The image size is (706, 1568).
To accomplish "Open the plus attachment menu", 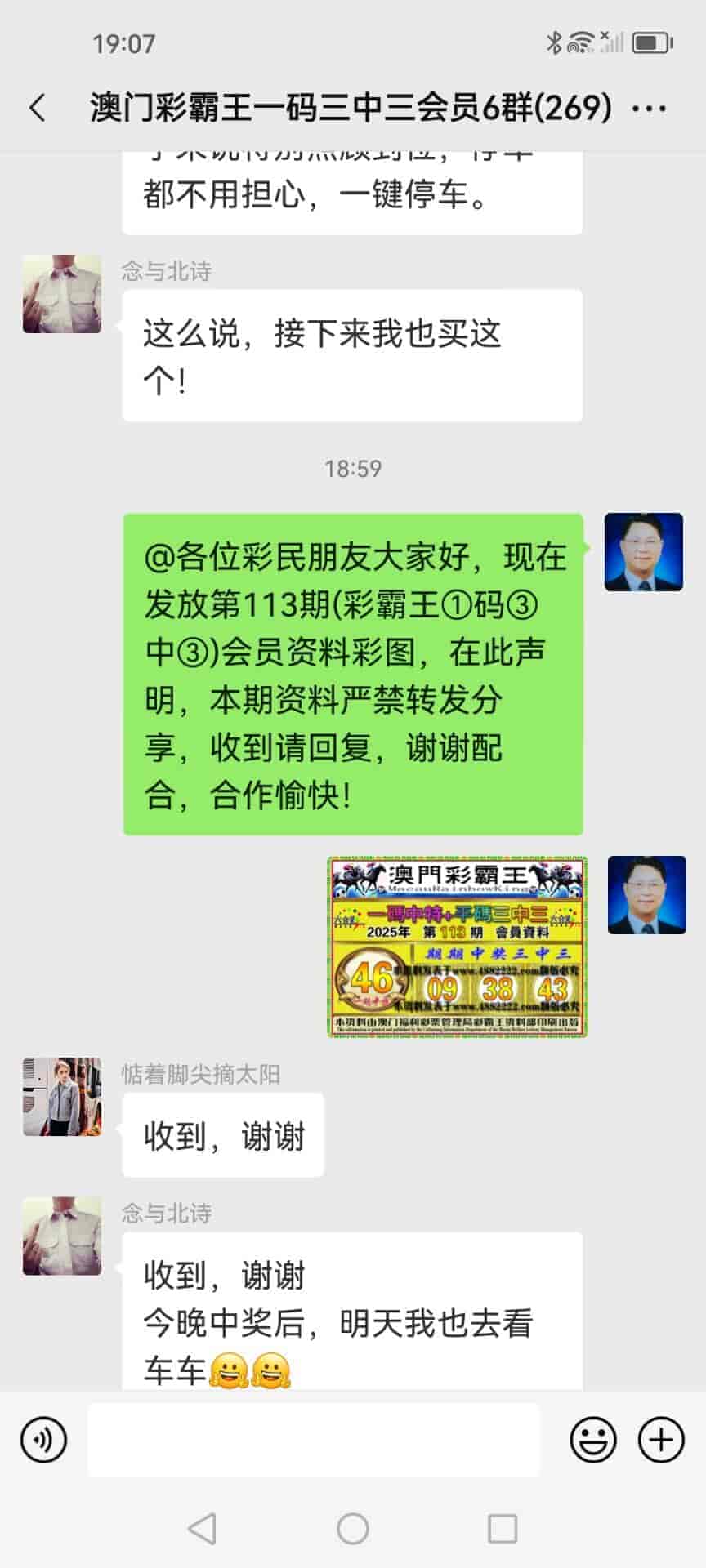I will 660,1440.
